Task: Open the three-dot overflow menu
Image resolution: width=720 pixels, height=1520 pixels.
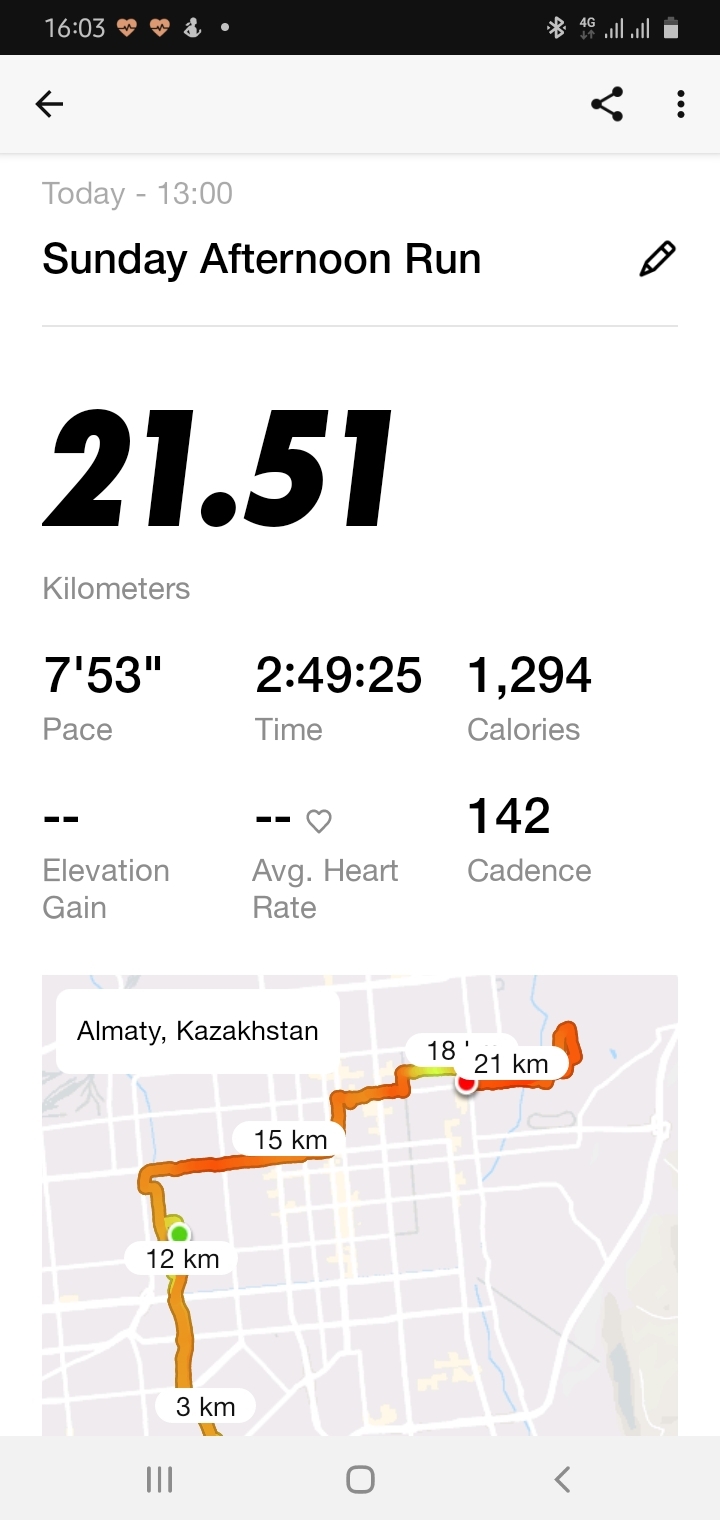Action: (x=680, y=104)
